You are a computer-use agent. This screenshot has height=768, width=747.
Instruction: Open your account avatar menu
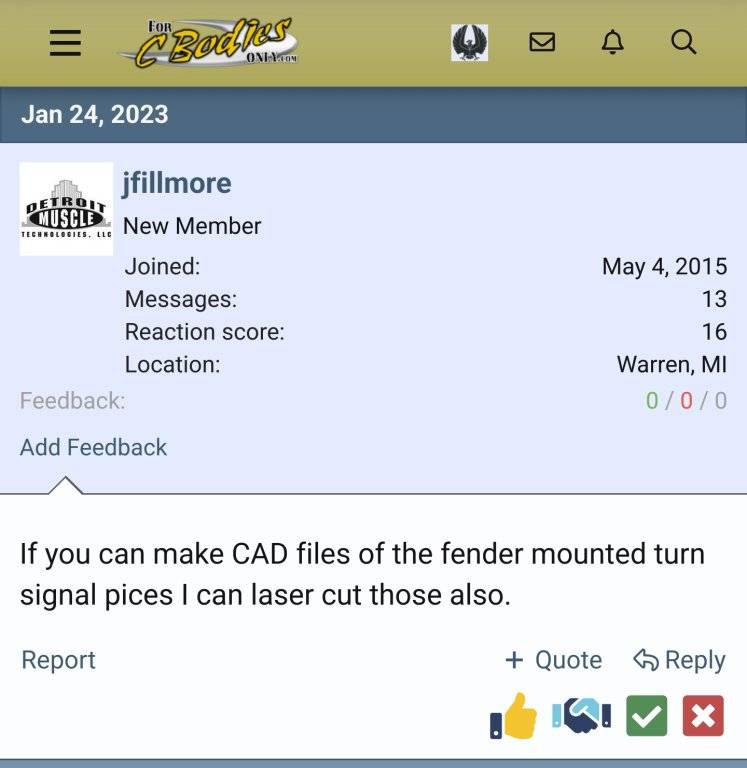click(470, 43)
